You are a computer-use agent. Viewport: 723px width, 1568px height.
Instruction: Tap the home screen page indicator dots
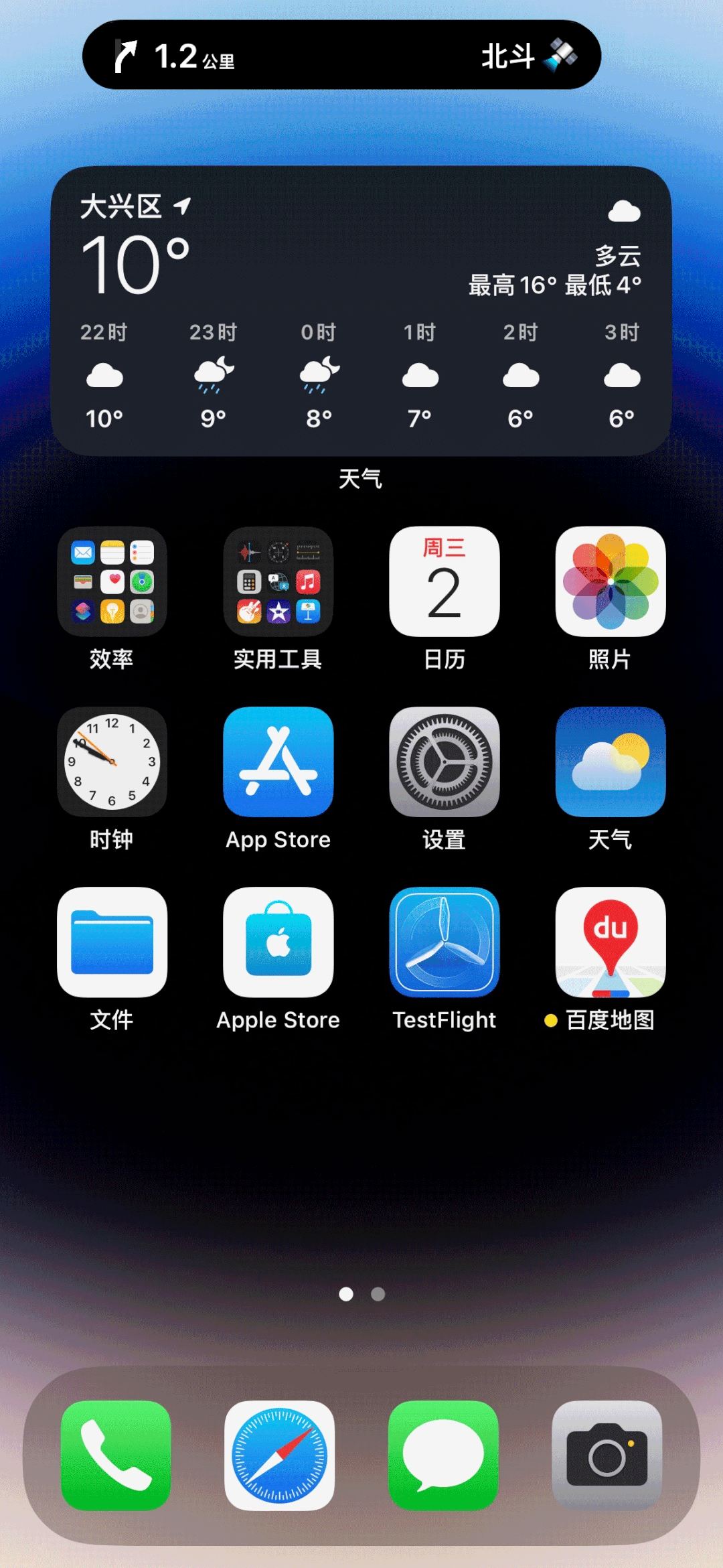click(361, 1294)
